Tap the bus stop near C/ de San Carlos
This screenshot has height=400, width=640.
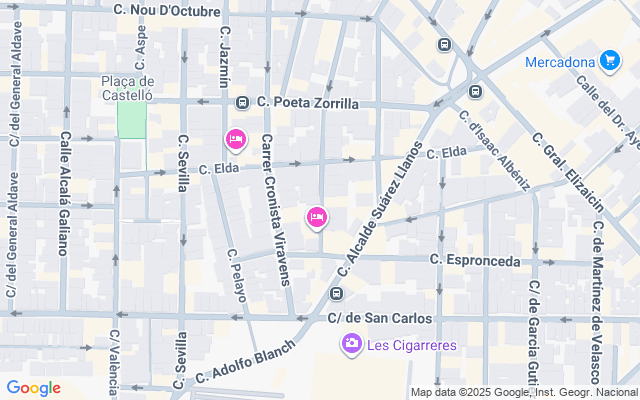coord(336,294)
